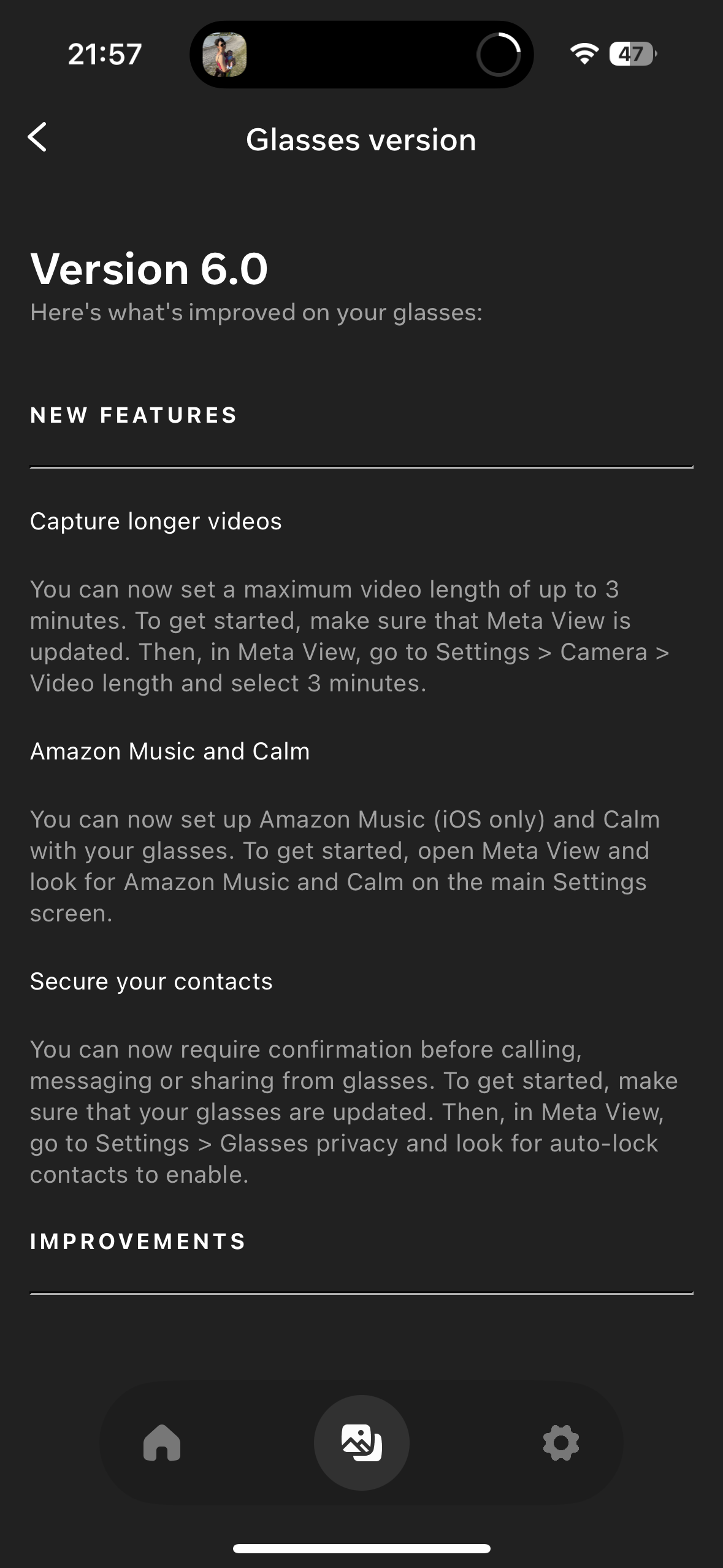The height and width of the screenshot is (1568, 723).
Task: Go back from Glasses version
Action: [37, 137]
